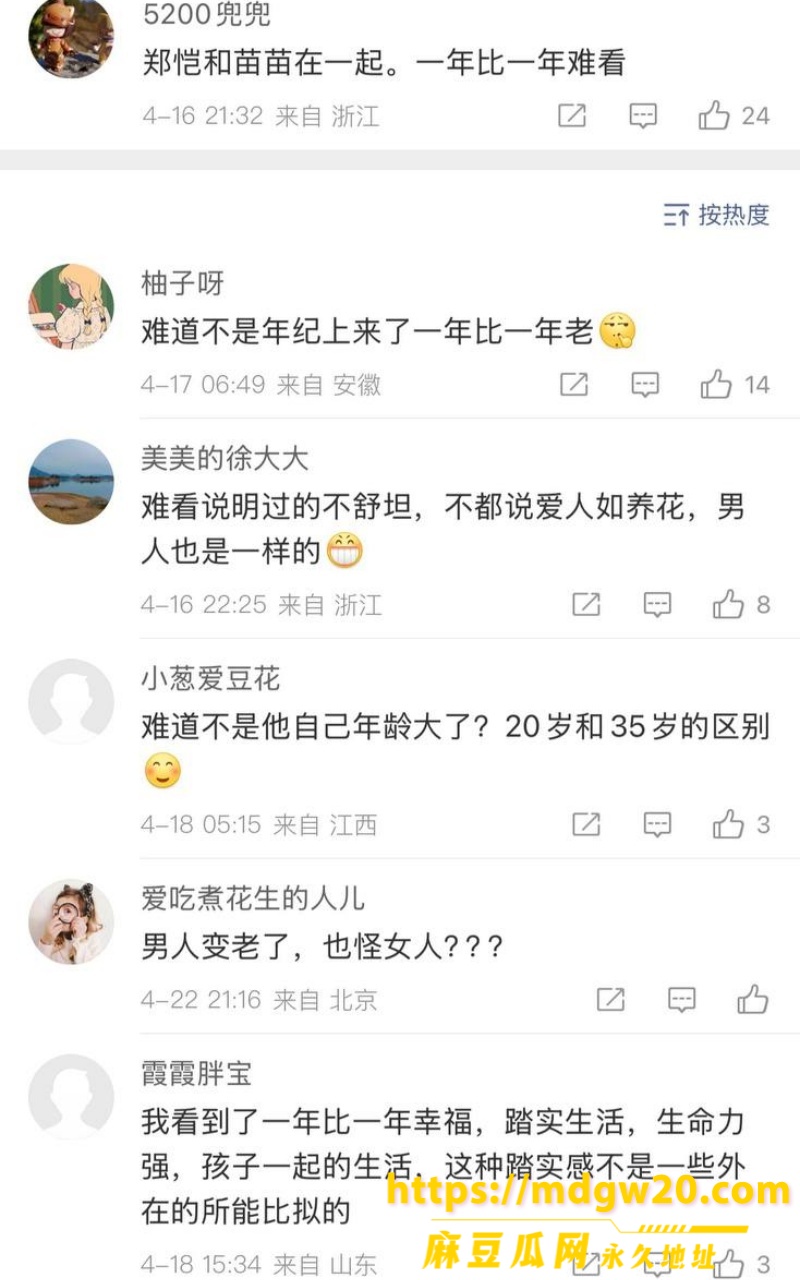Like 爱吃煮花生的人儿's comment
Viewport: 800px width, 1280px height.
click(x=752, y=999)
